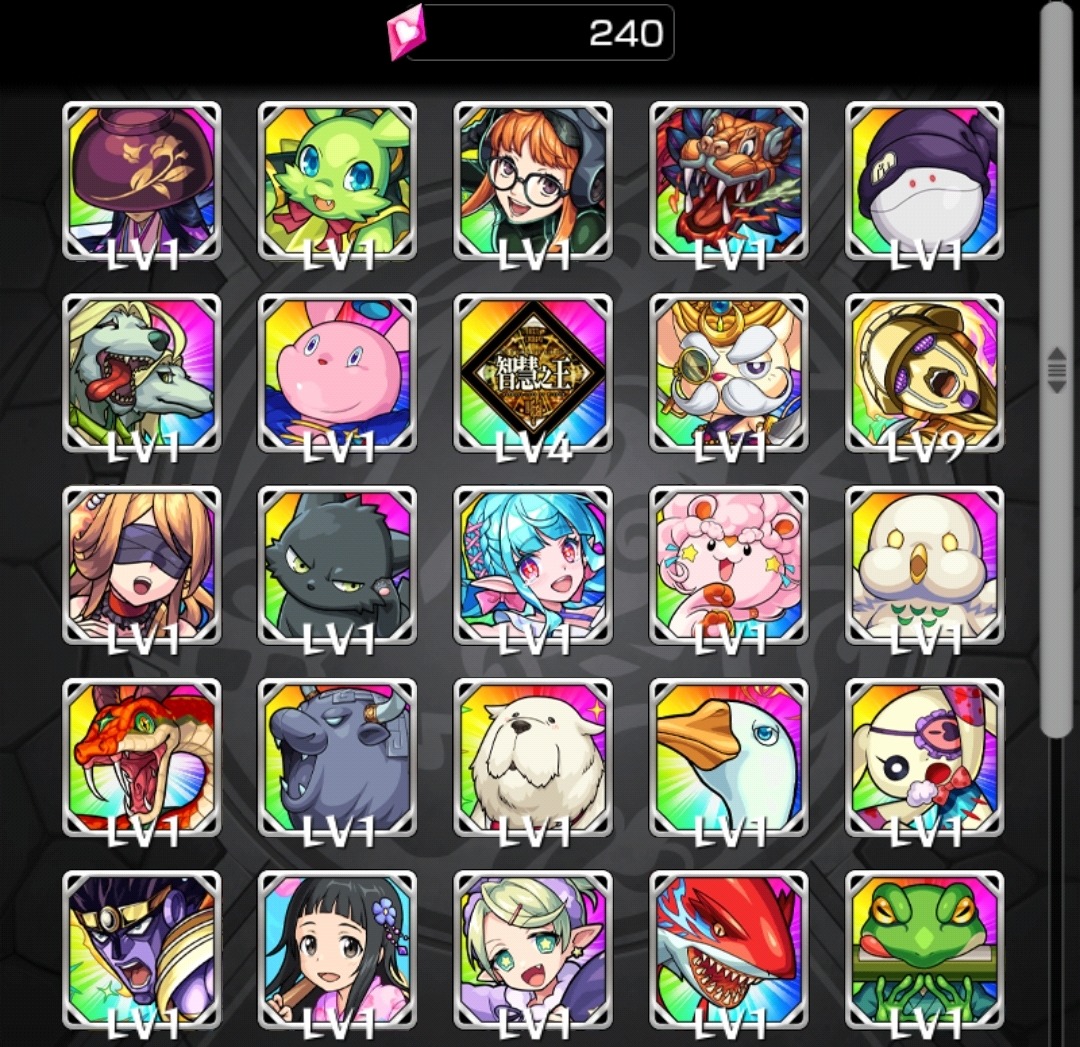Select the green frog character tile
1080x1047 pixels.
click(924, 948)
